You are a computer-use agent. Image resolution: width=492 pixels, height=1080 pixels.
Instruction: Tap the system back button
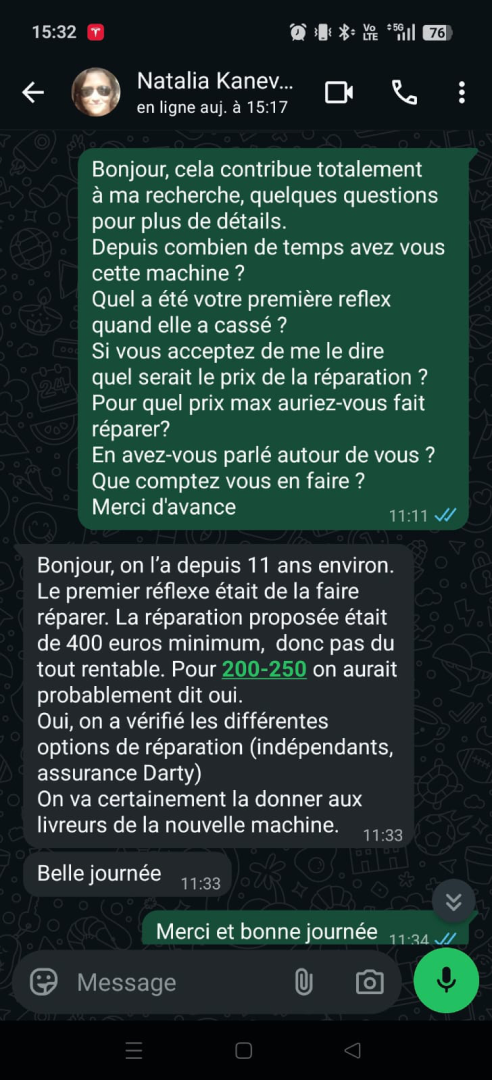point(352,1050)
